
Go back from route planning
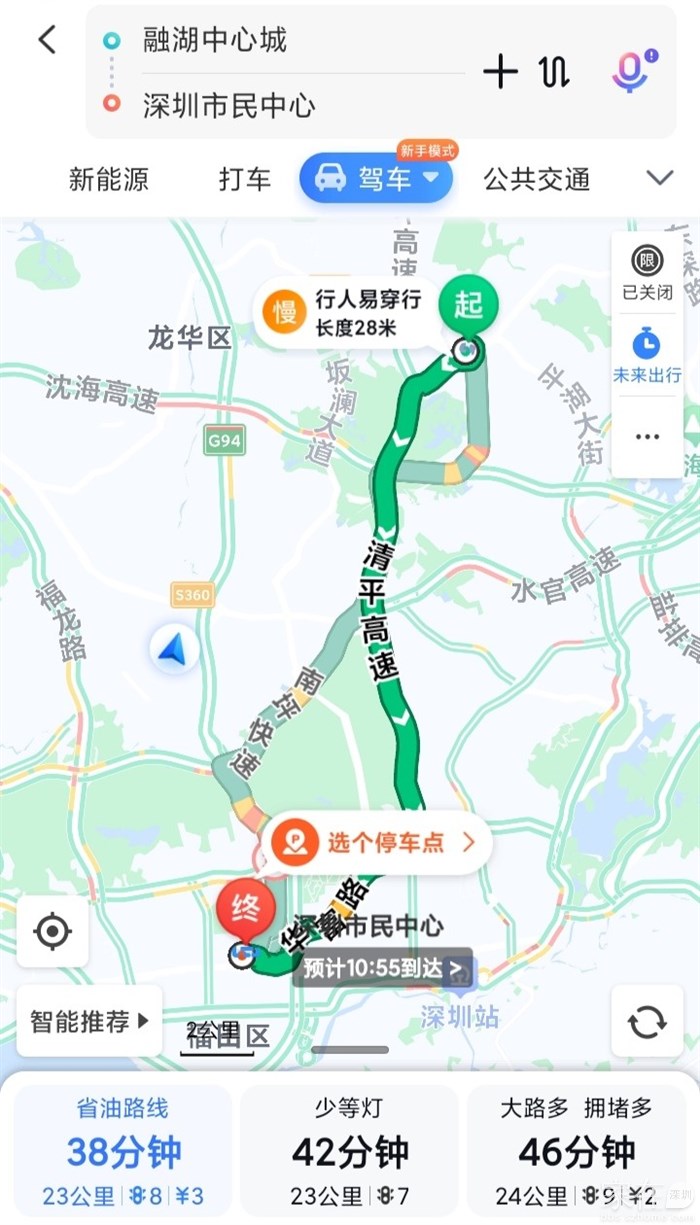(47, 41)
